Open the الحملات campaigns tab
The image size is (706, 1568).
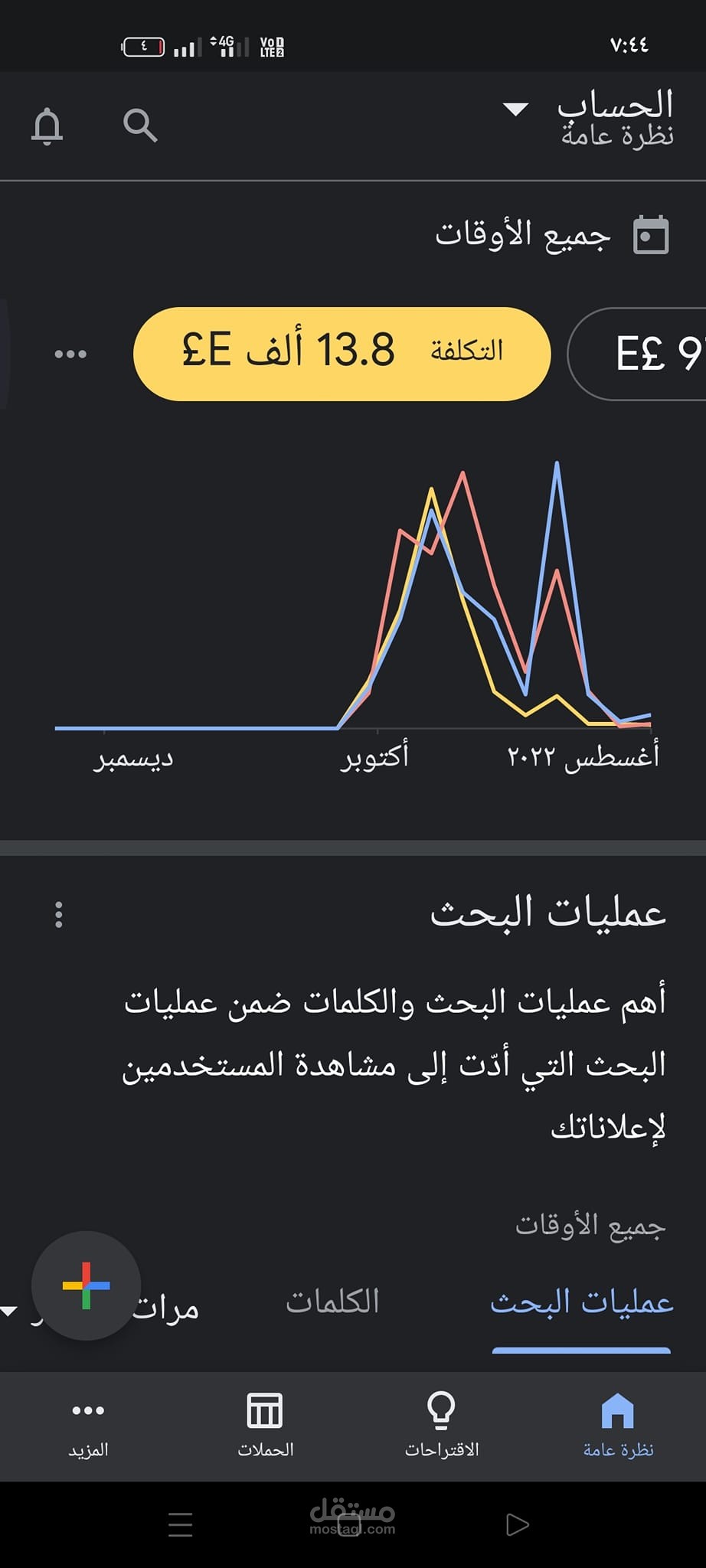[265, 1425]
